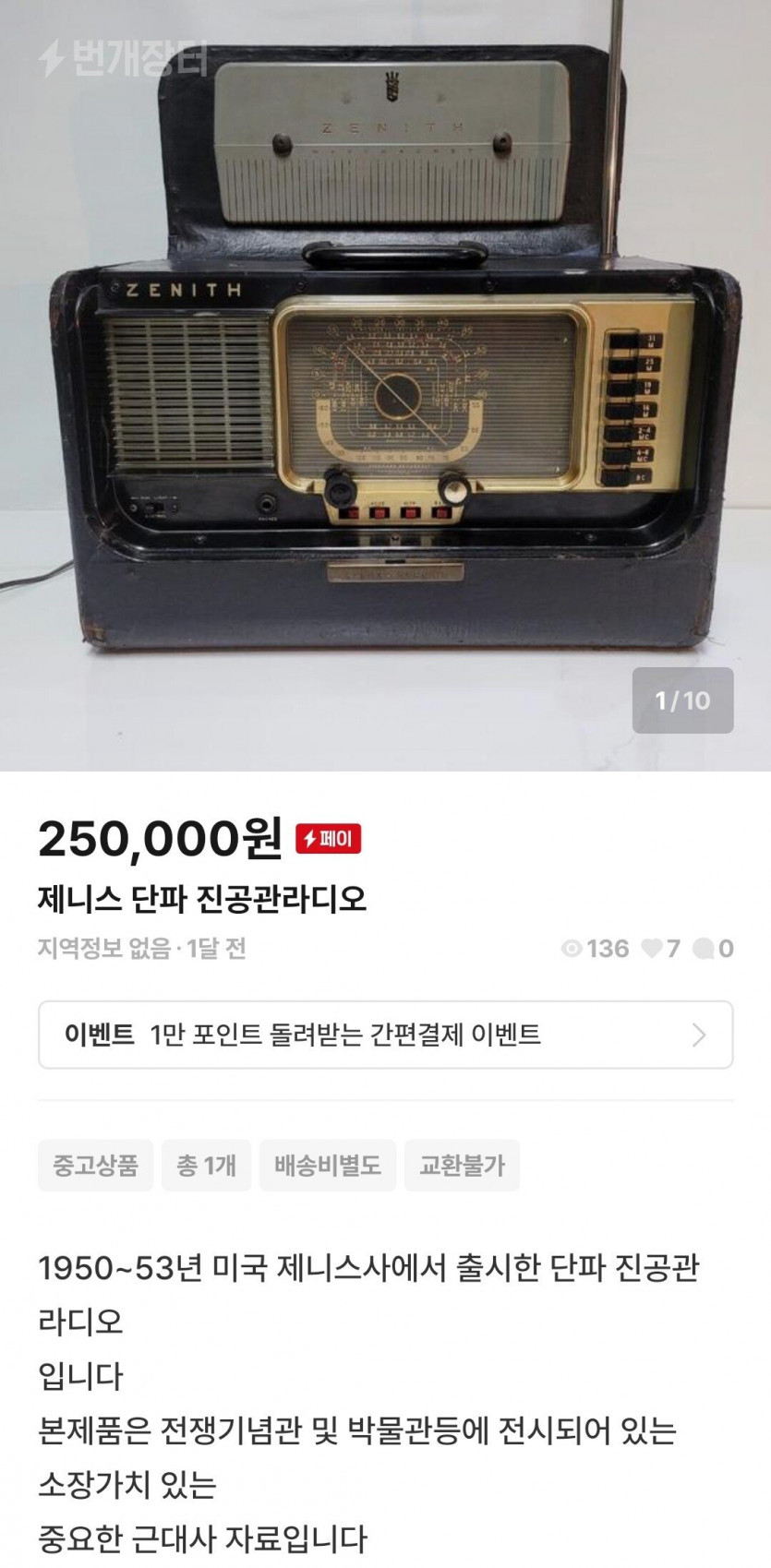Click the bold 이벤트 label in the banner
The height and width of the screenshot is (1568, 771).
pyautogui.click(x=93, y=1035)
